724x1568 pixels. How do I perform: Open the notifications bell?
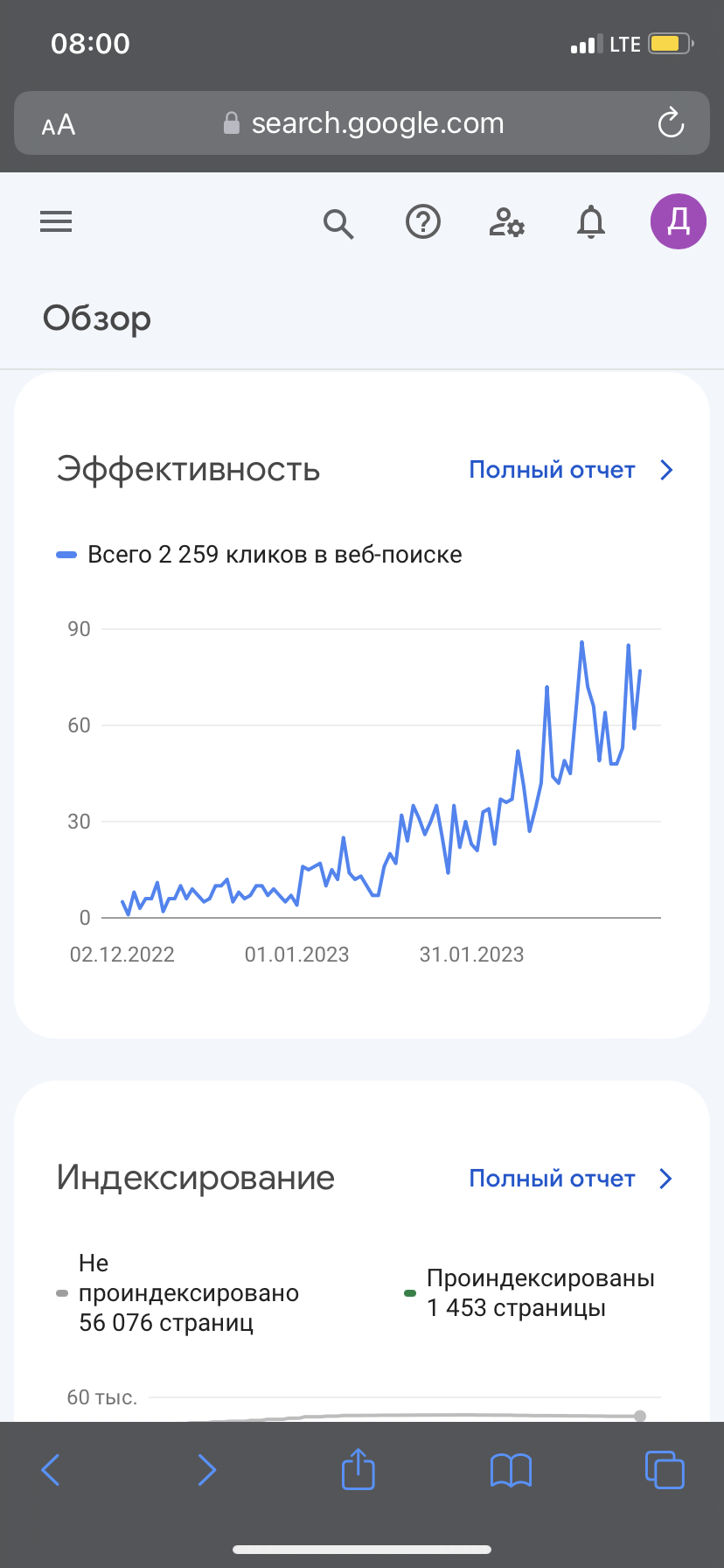pos(591,222)
